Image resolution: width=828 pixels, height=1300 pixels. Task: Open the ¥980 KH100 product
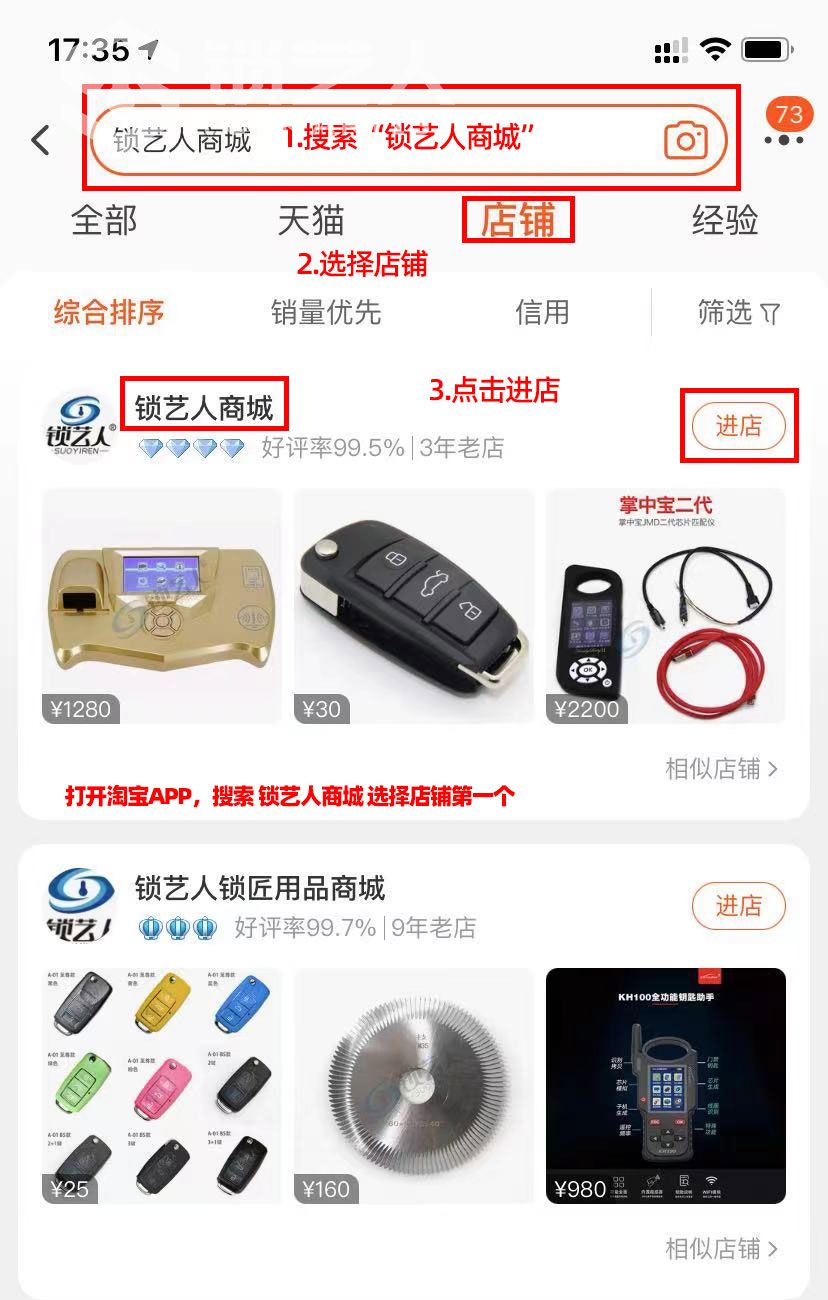click(666, 1086)
